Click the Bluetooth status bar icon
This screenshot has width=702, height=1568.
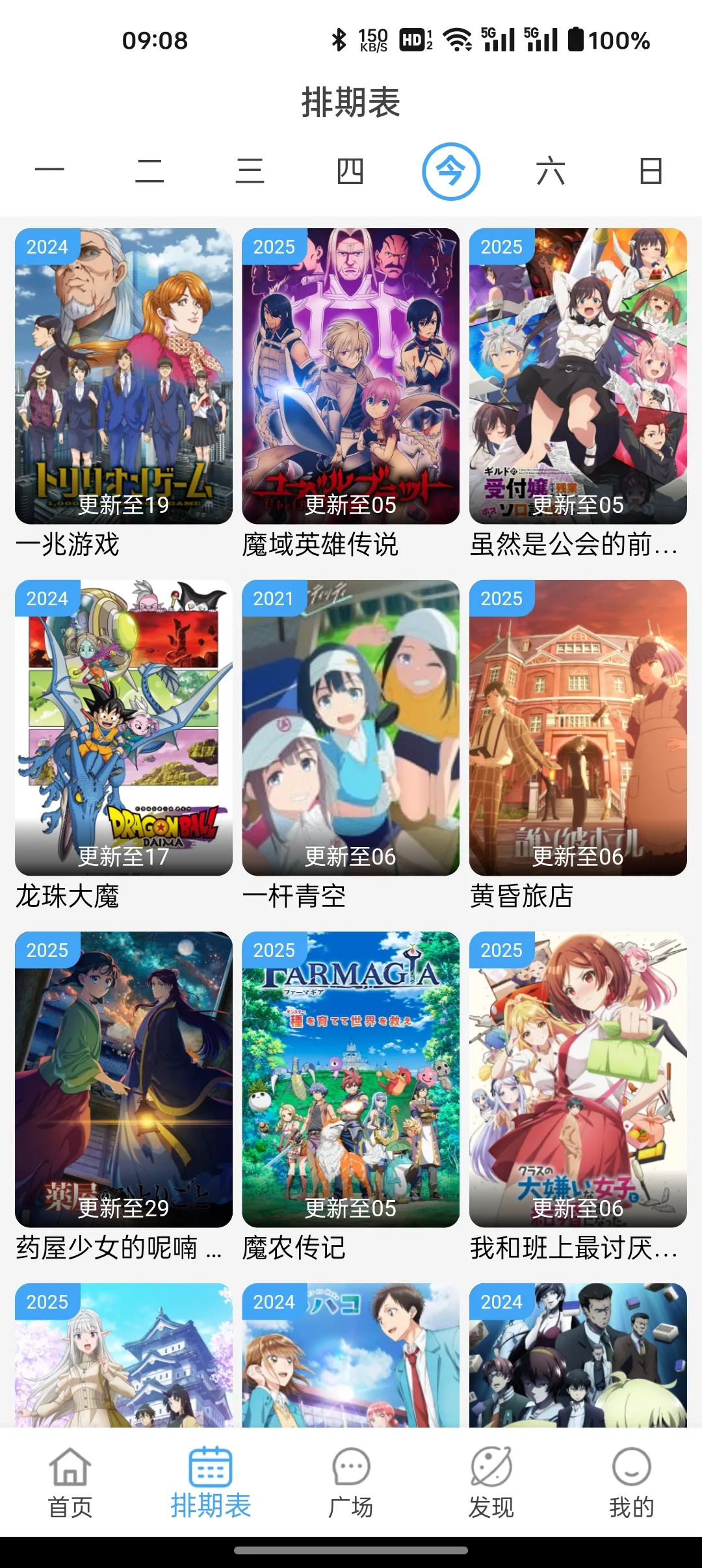click(341, 39)
